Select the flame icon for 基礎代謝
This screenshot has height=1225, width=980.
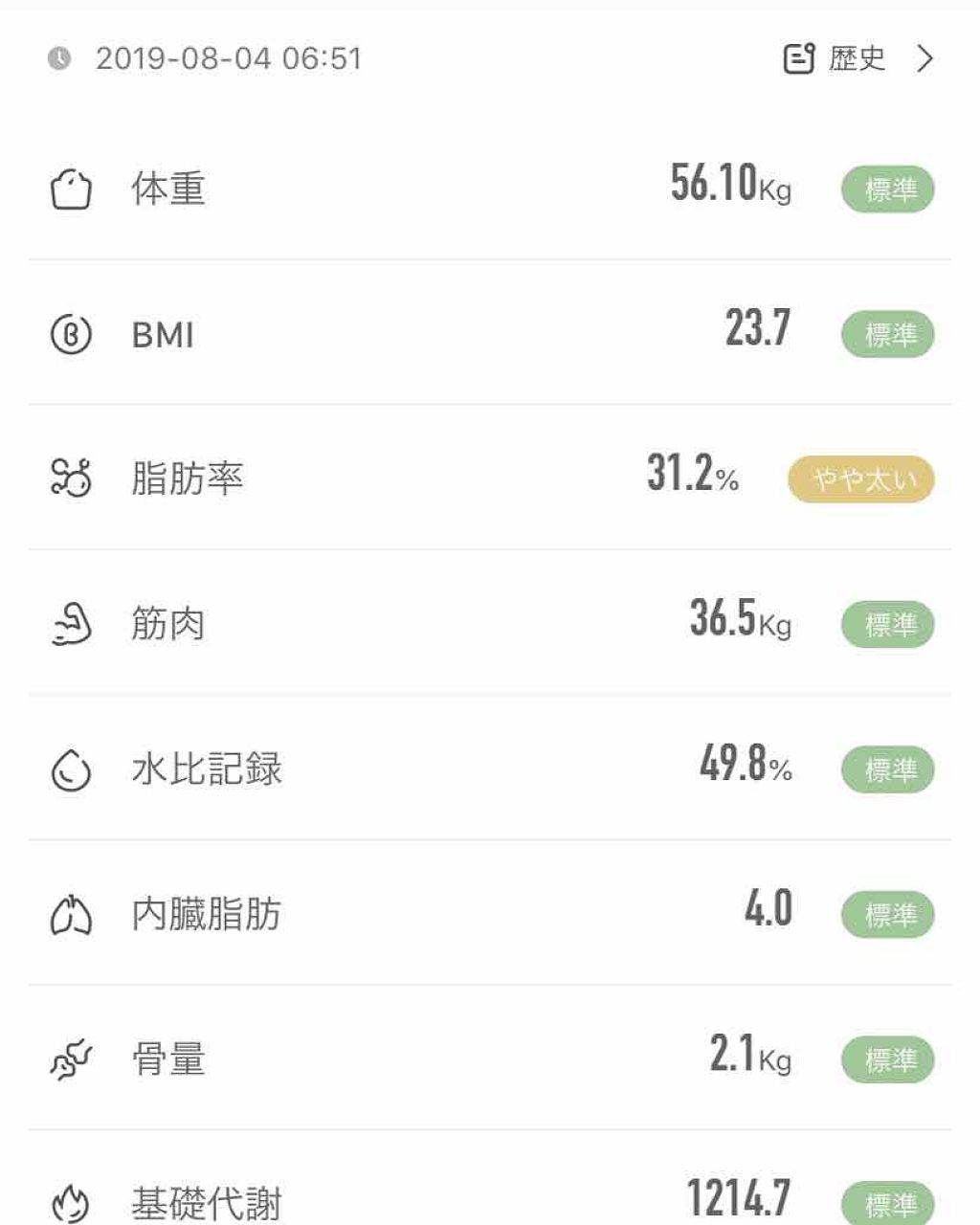71,1204
